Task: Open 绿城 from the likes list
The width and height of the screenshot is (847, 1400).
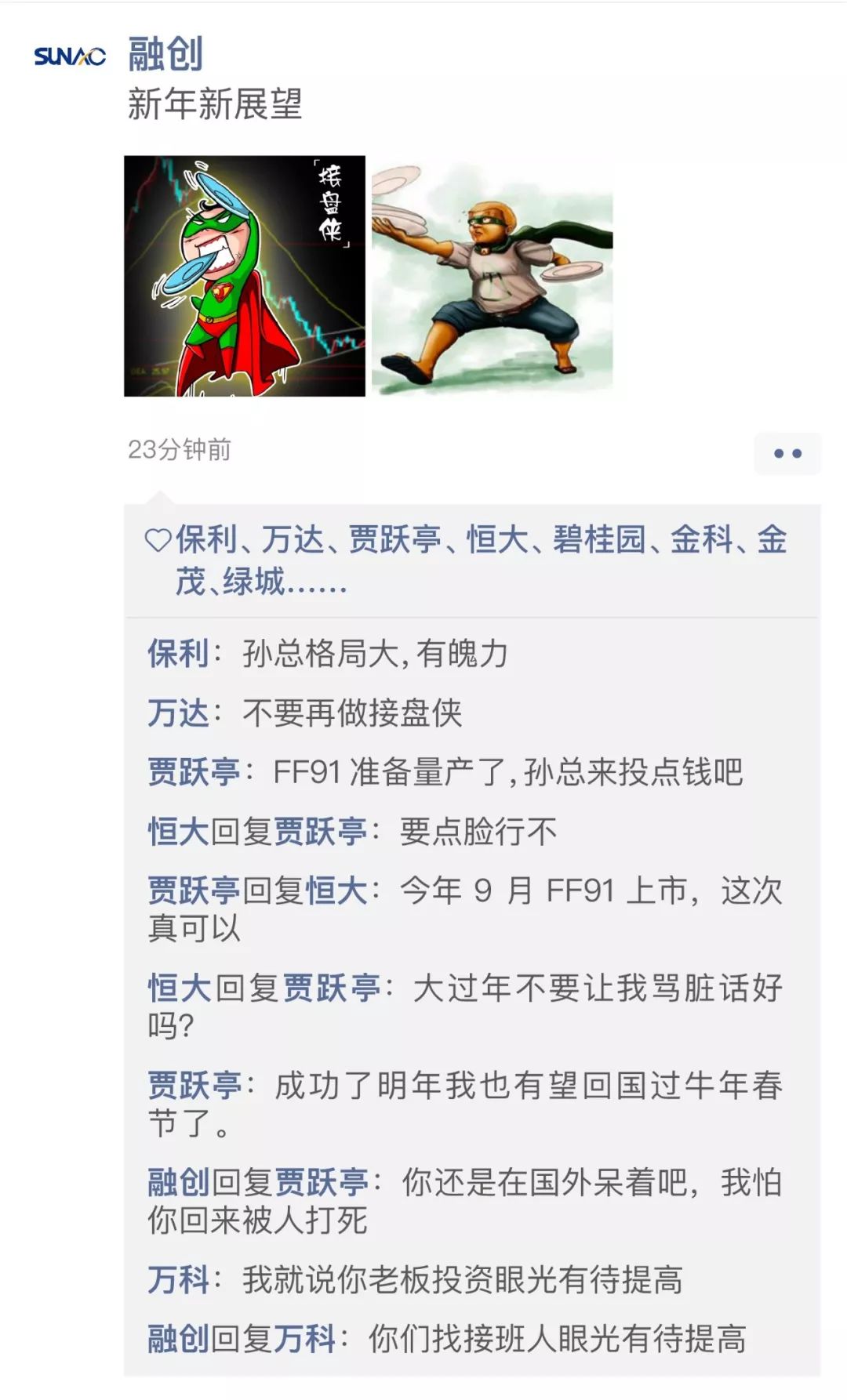Action: pyautogui.click(x=253, y=582)
